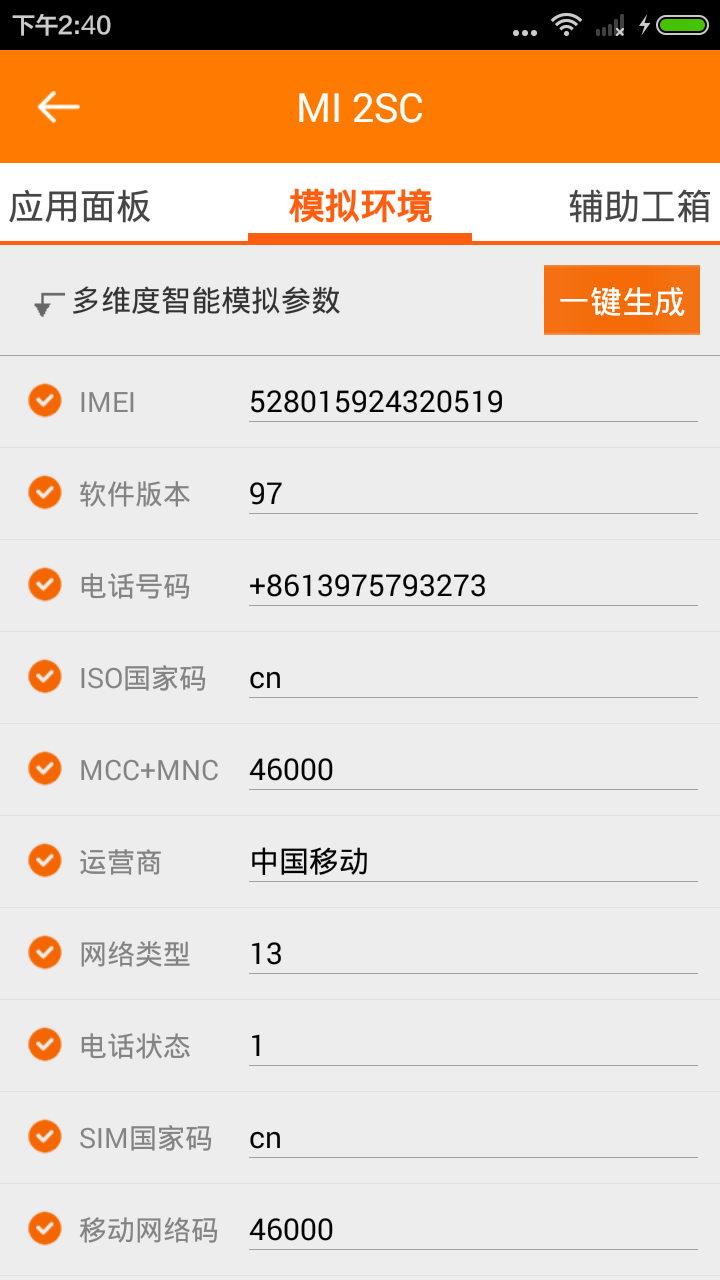Edit the 电话号码 phone number field
The width and height of the screenshot is (720, 1280).
473,586
